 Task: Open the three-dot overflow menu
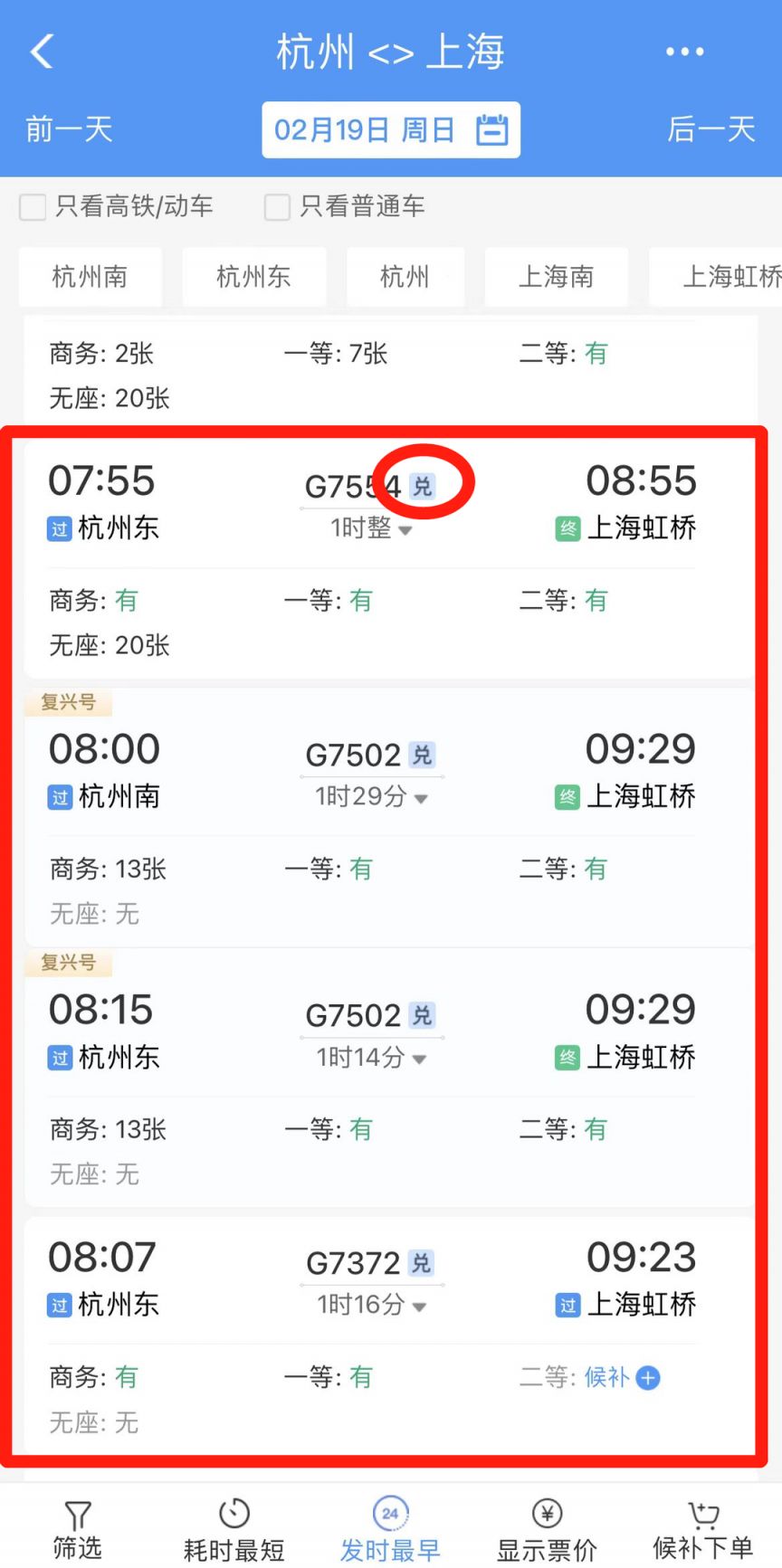click(x=684, y=52)
